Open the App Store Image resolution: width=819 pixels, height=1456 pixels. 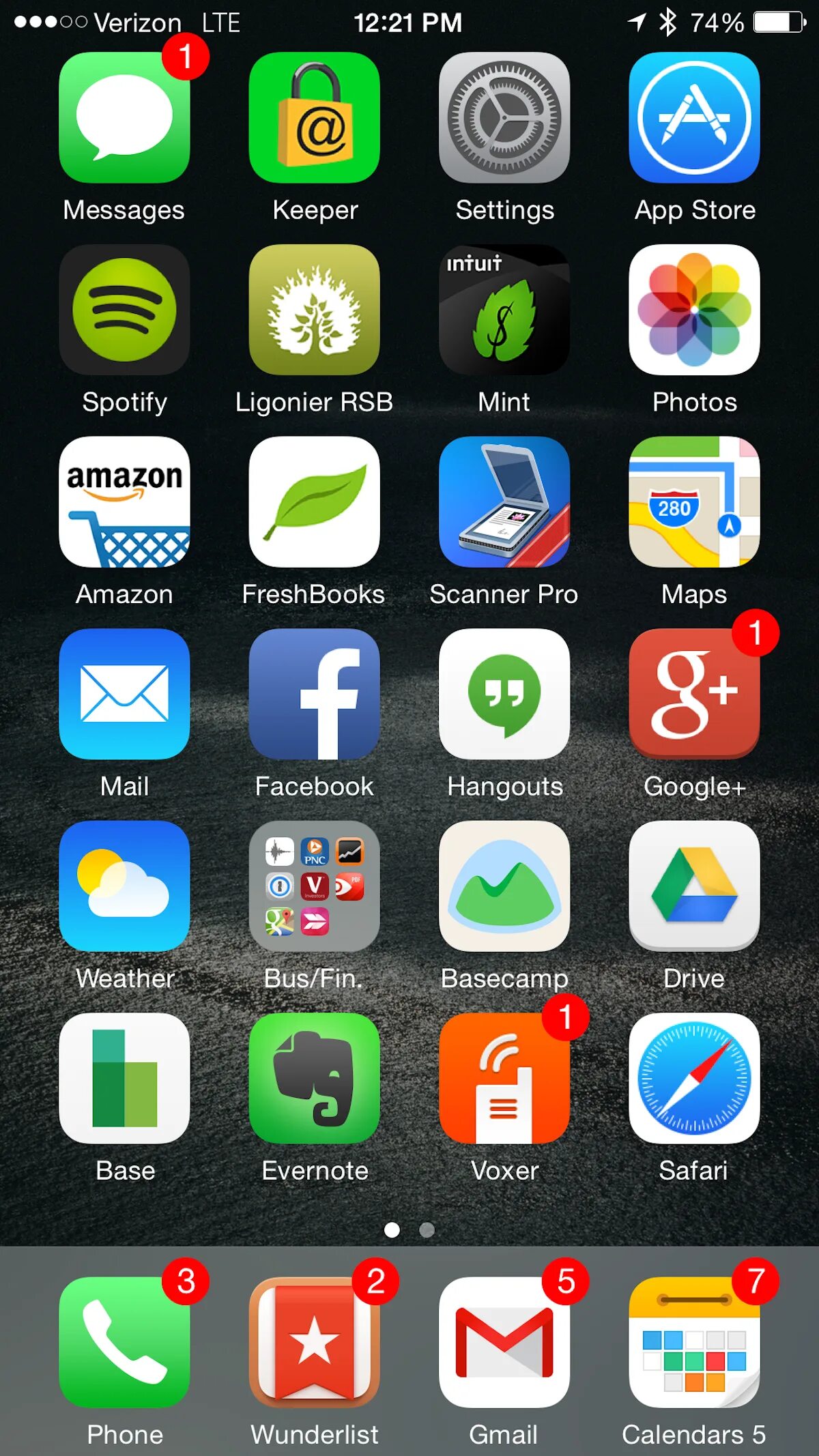pyautogui.click(x=694, y=117)
